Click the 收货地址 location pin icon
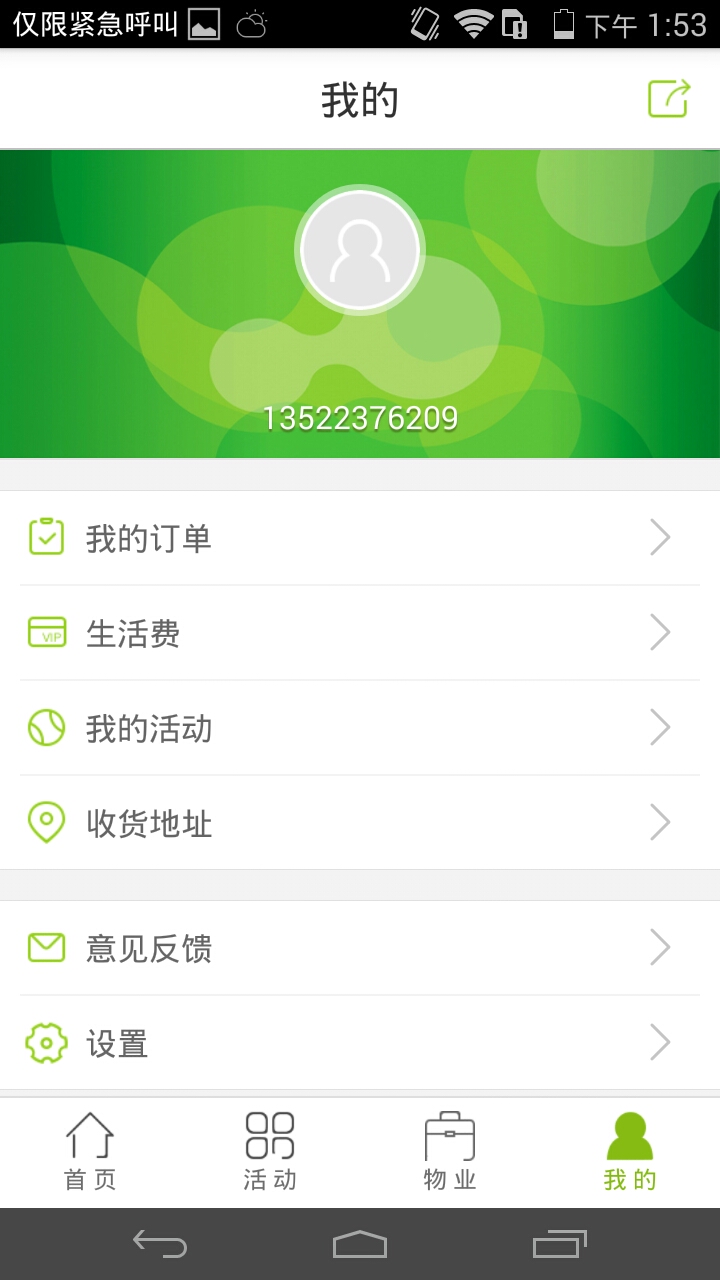Image resolution: width=720 pixels, height=1280 pixels. coord(46,822)
